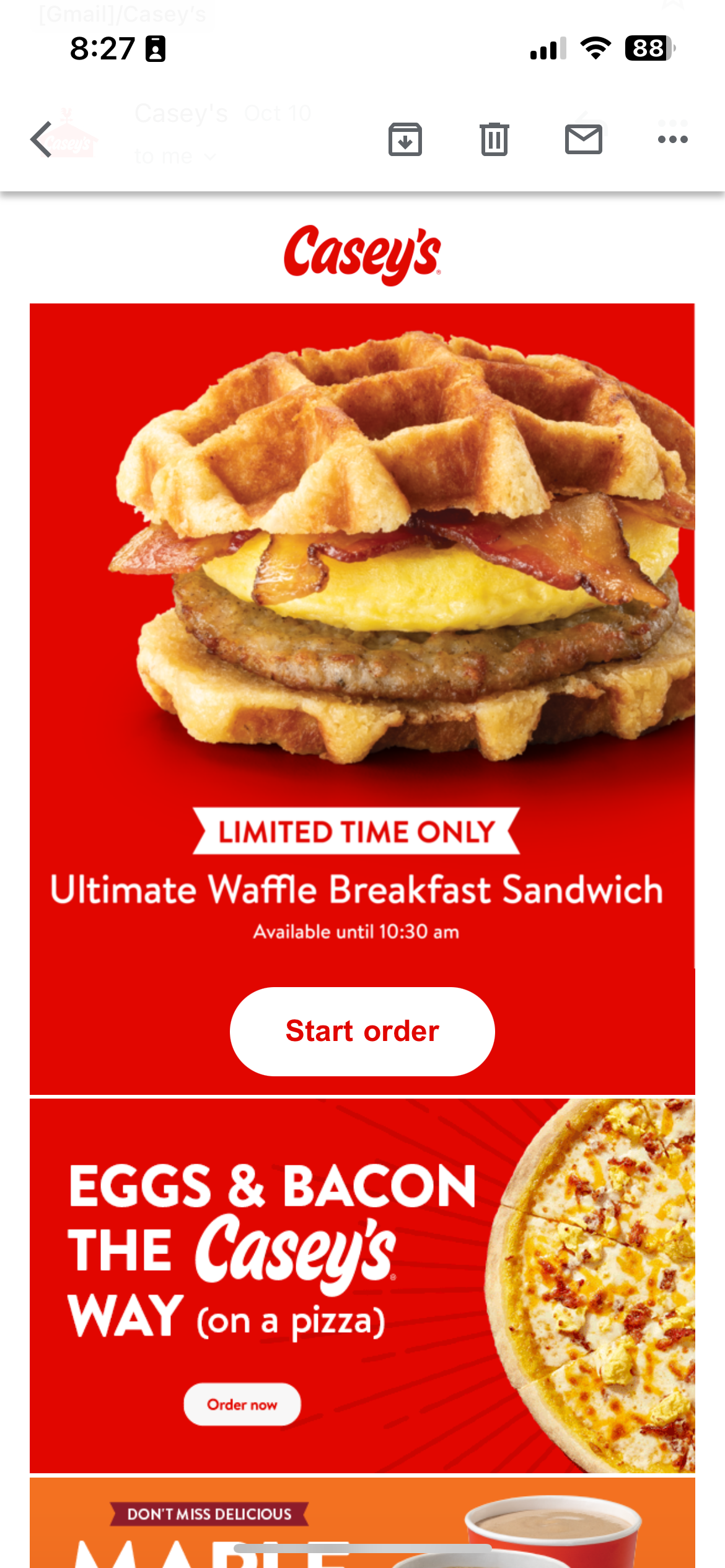
Task: Tap the Start order button
Action: click(362, 1031)
